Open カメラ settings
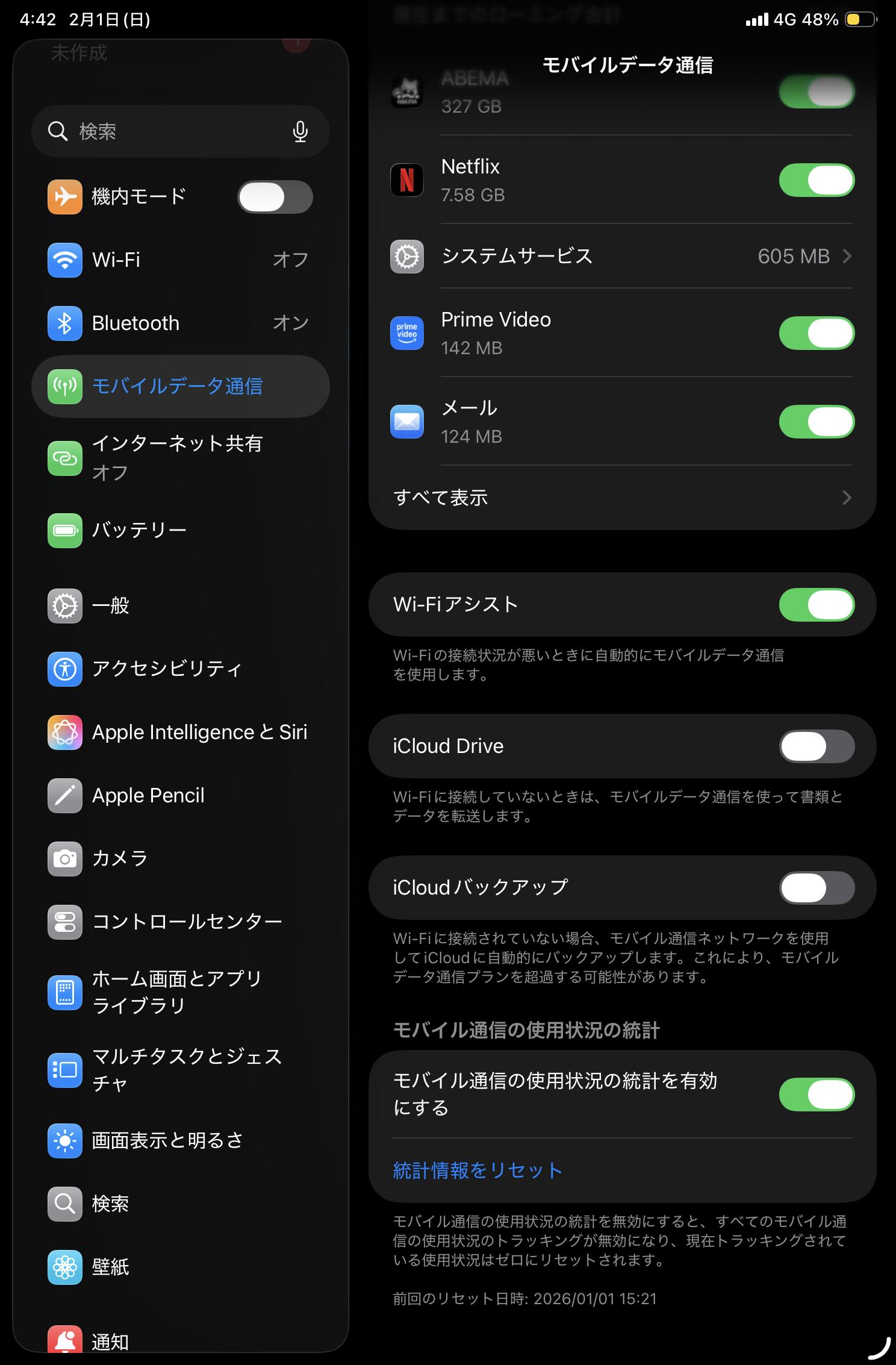The height and width of the screenshot is (1365, 896). (x=179, y=858)
